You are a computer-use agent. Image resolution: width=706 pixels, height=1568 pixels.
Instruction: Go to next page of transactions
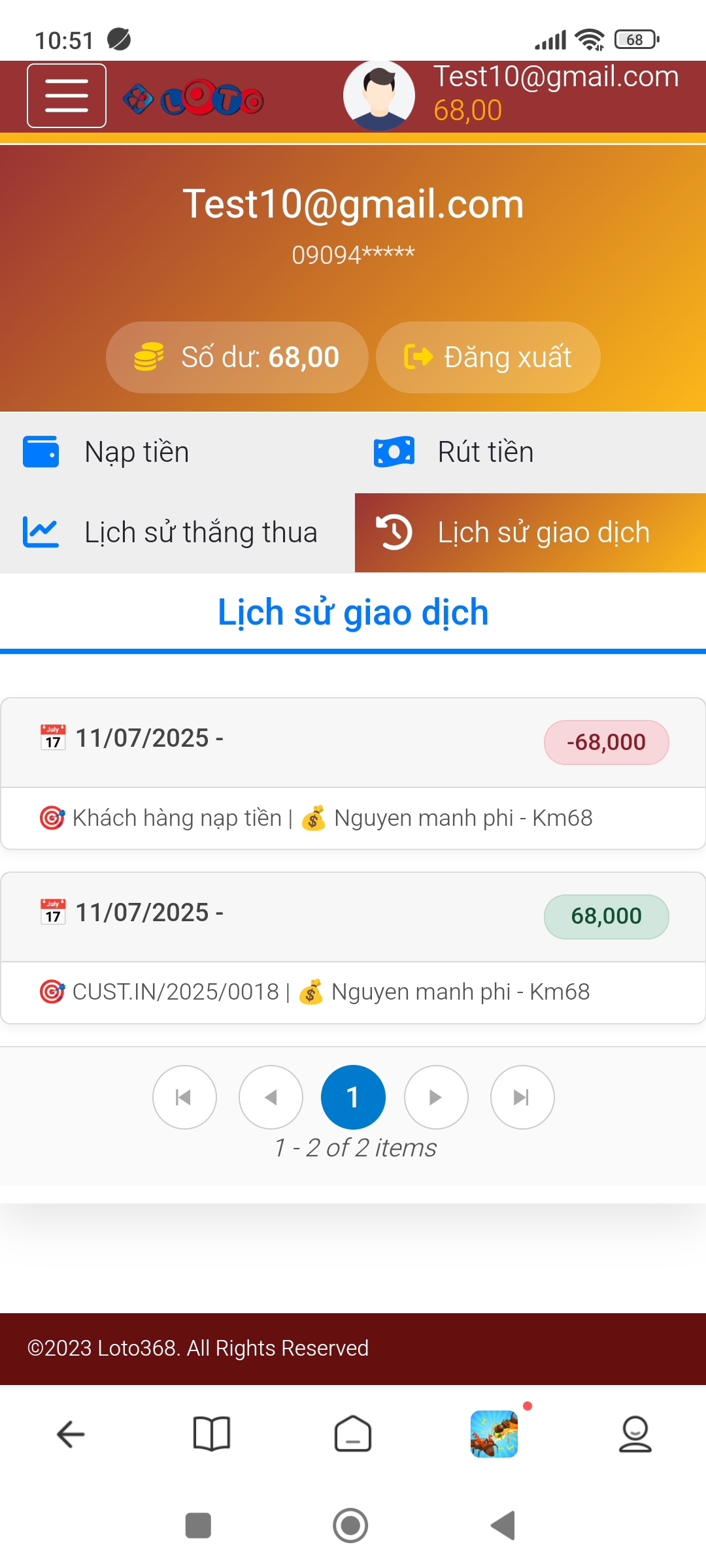coord(436,1098)
